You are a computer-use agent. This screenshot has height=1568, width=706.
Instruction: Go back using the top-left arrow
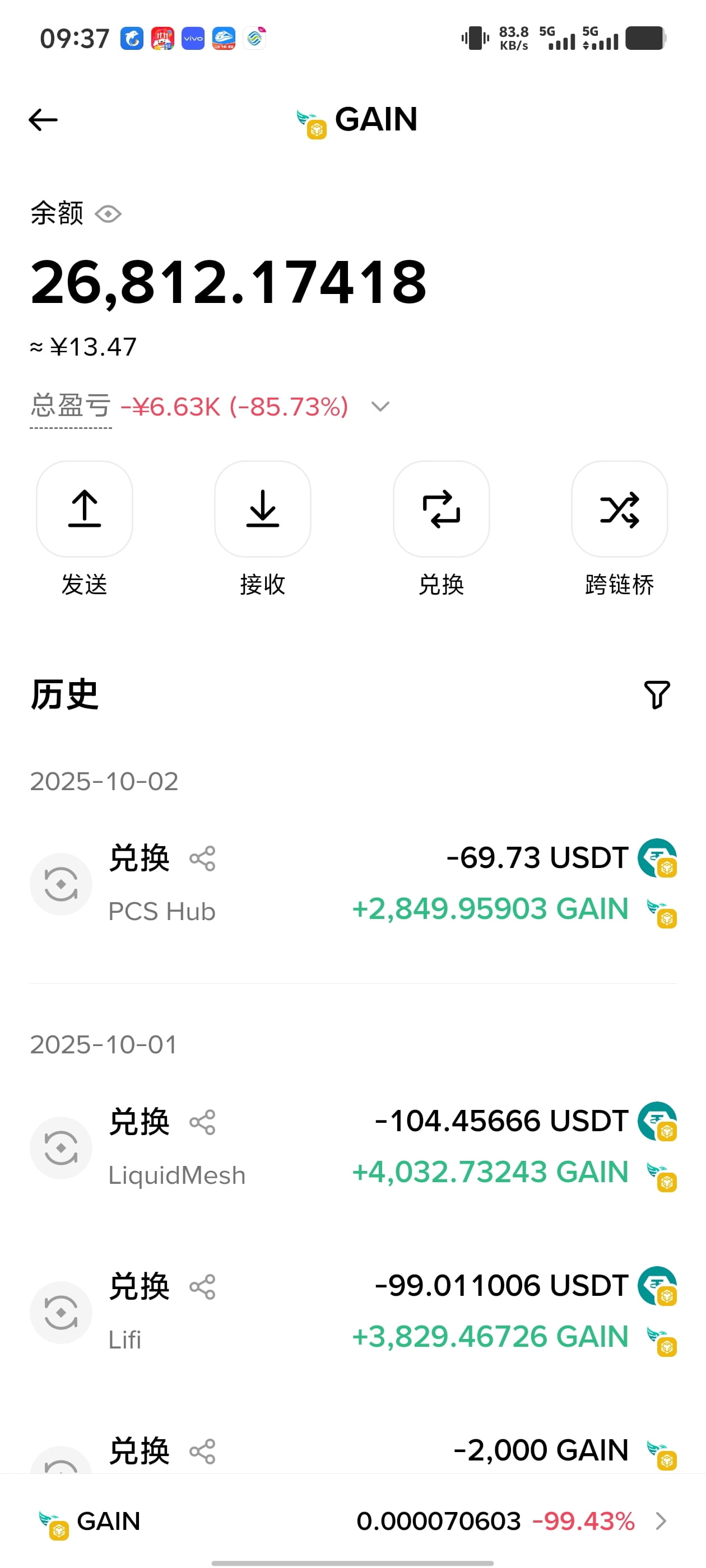43,120
